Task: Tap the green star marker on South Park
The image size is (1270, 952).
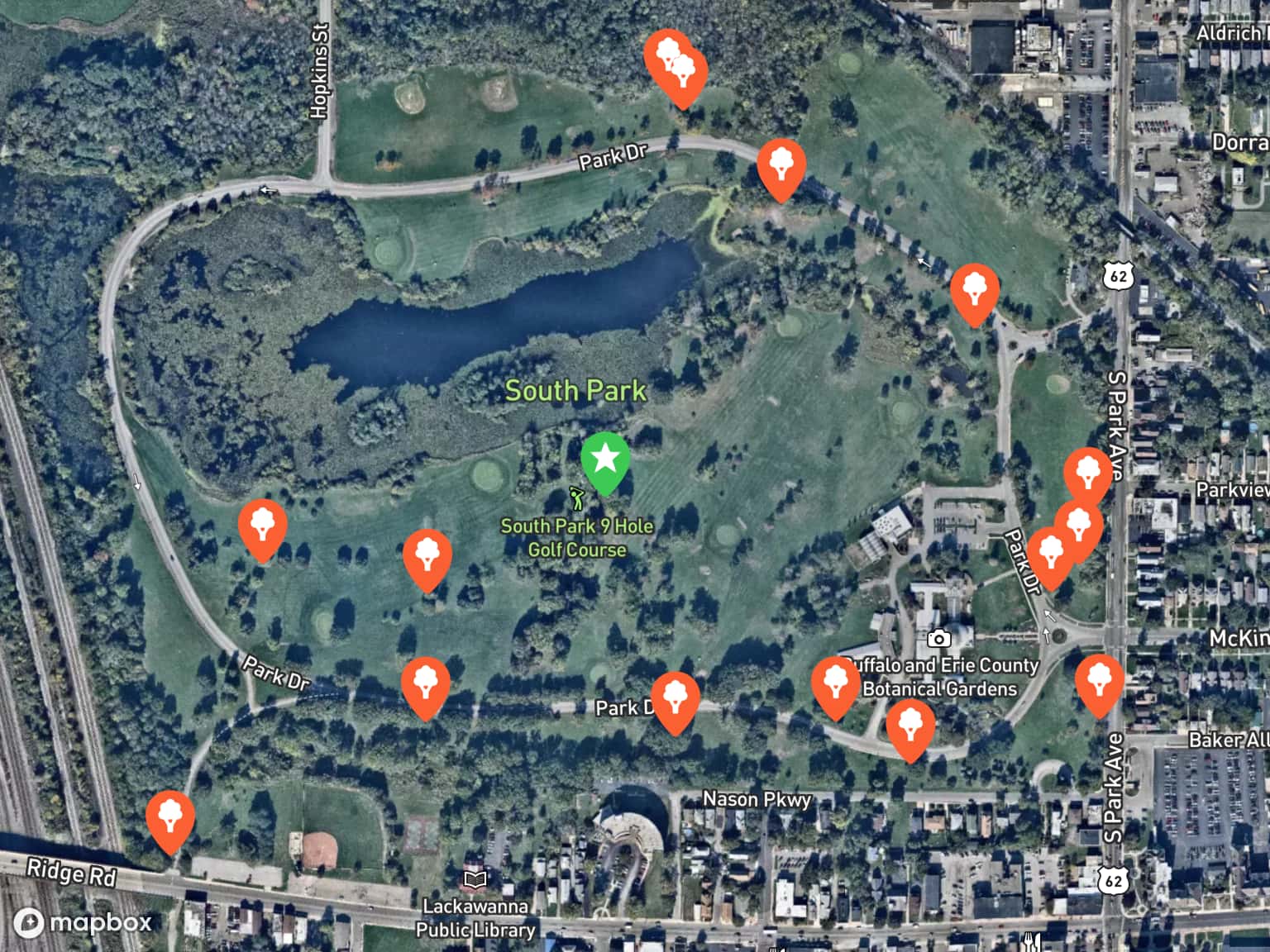Action: pos(605,459)
